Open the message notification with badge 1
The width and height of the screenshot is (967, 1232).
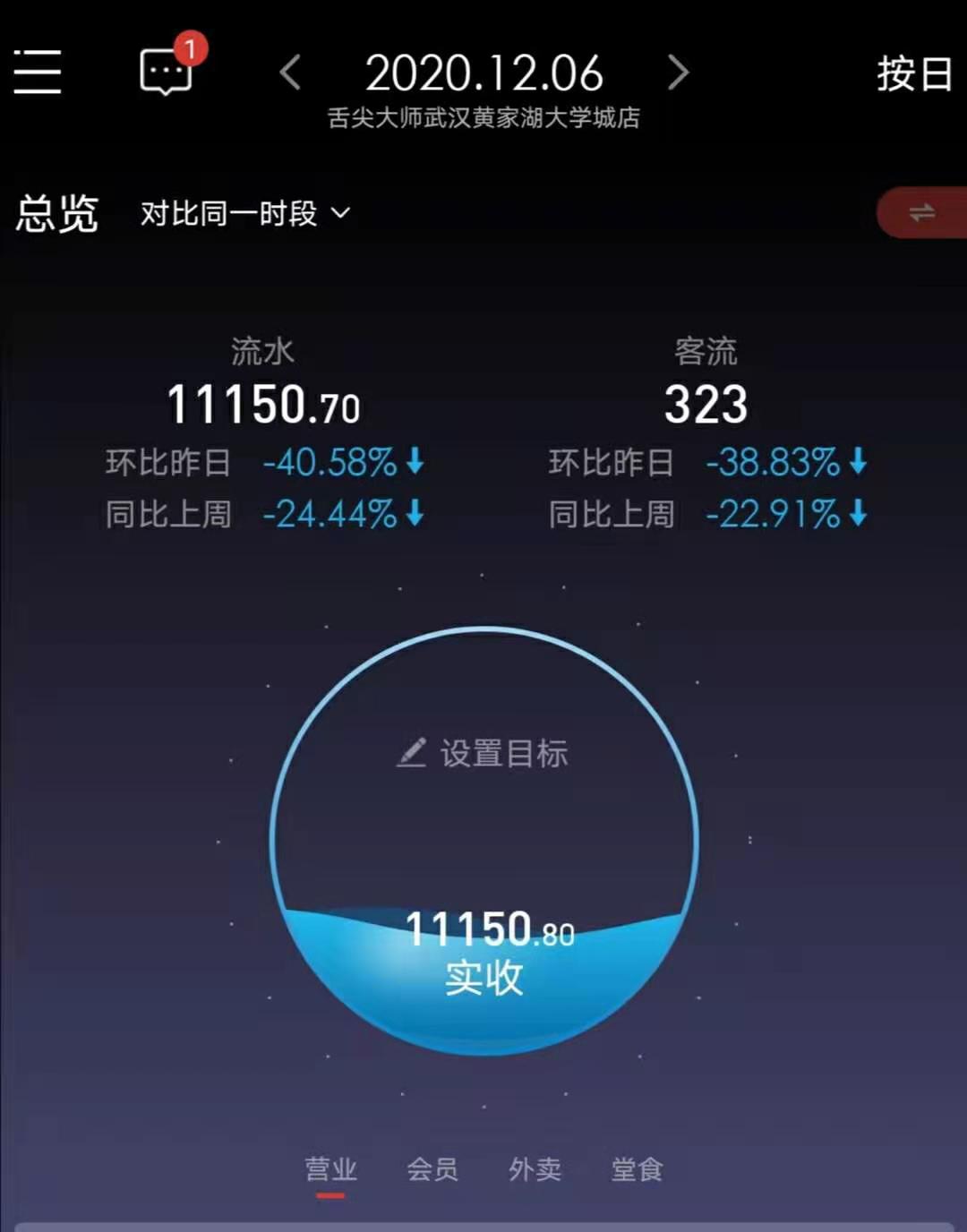tap(166, 73)
